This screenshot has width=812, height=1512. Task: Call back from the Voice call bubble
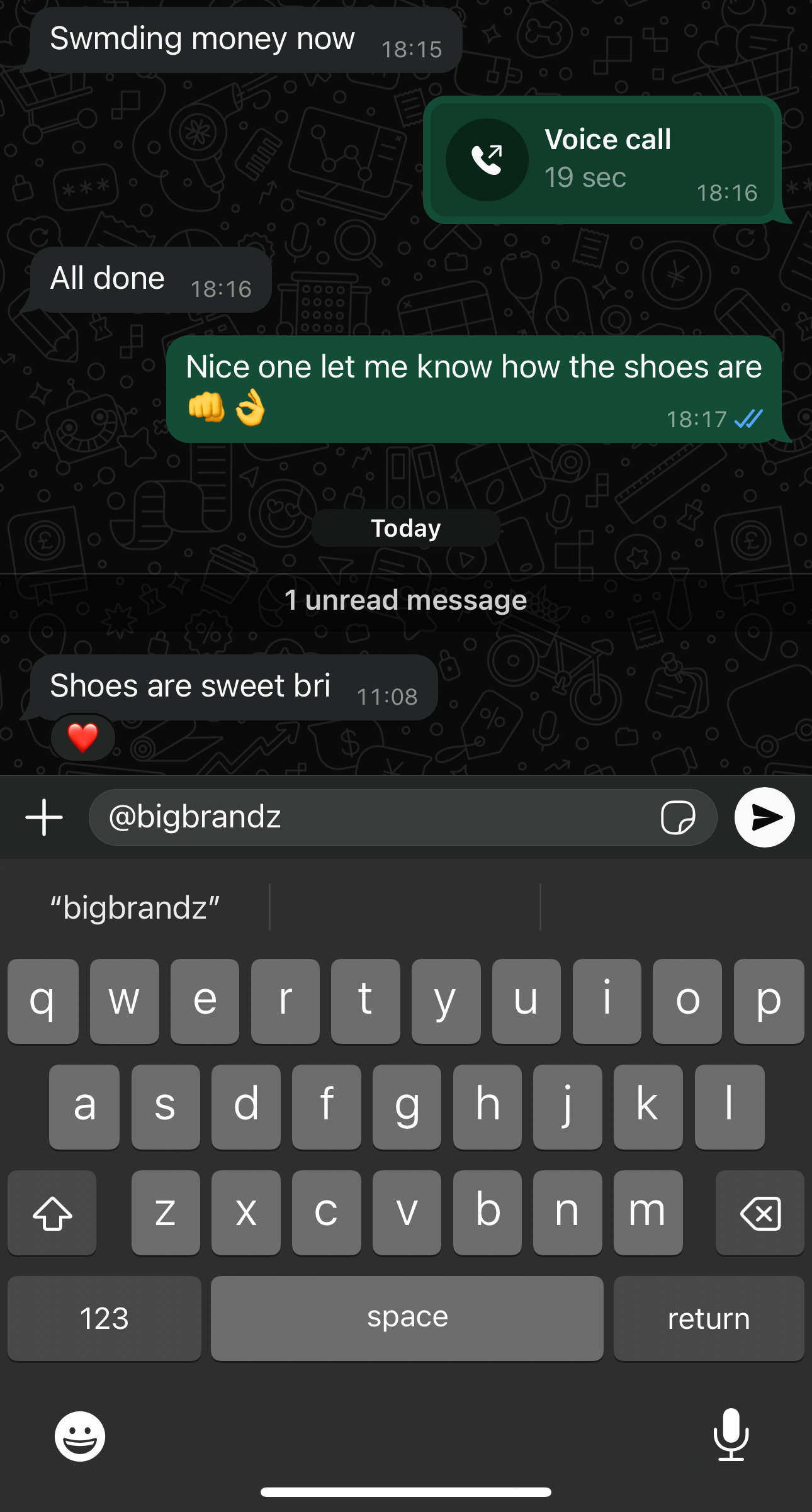(487, 160)
